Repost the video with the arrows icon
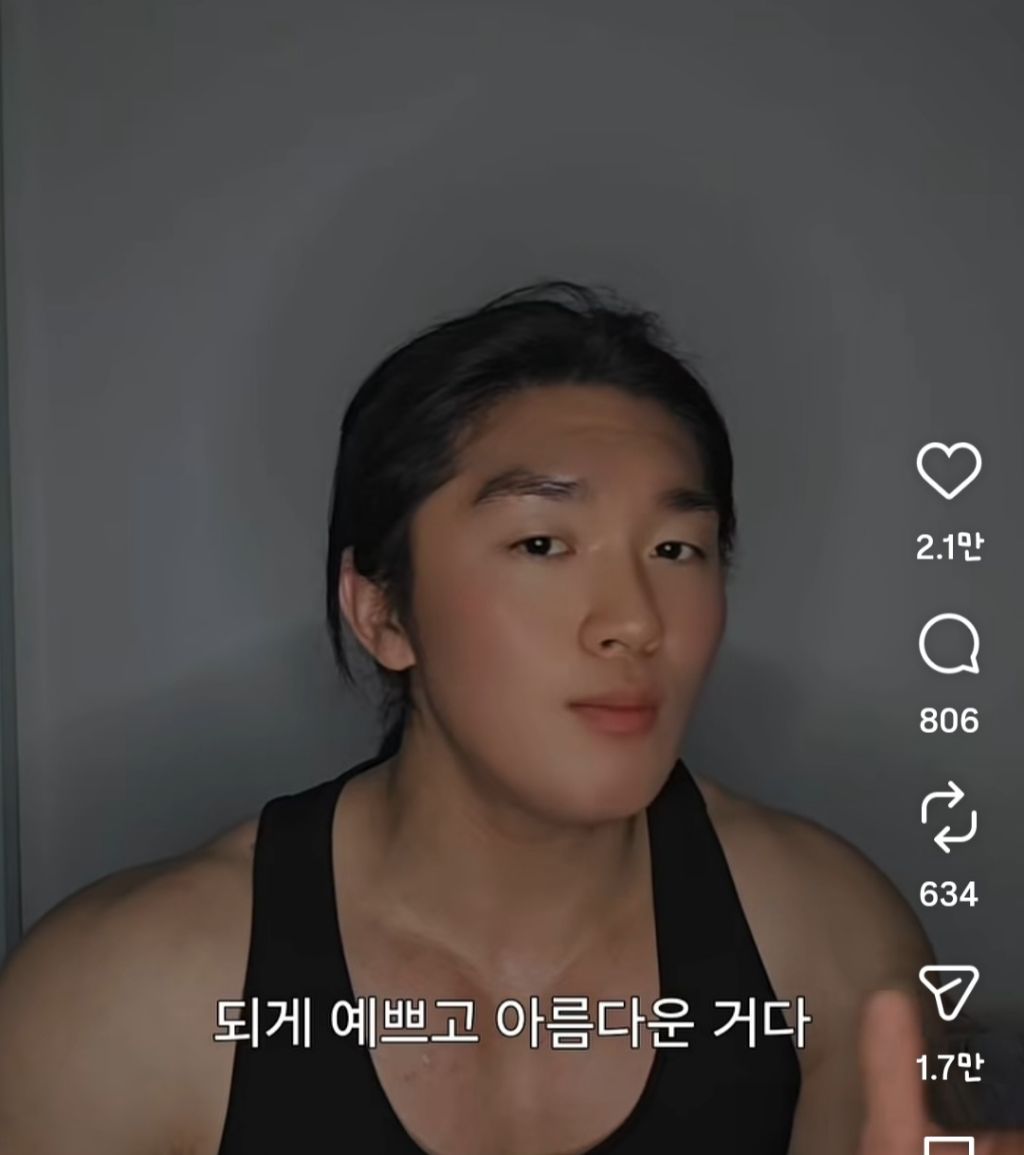Screen dimensions: 1024x1155 point(949,817)
